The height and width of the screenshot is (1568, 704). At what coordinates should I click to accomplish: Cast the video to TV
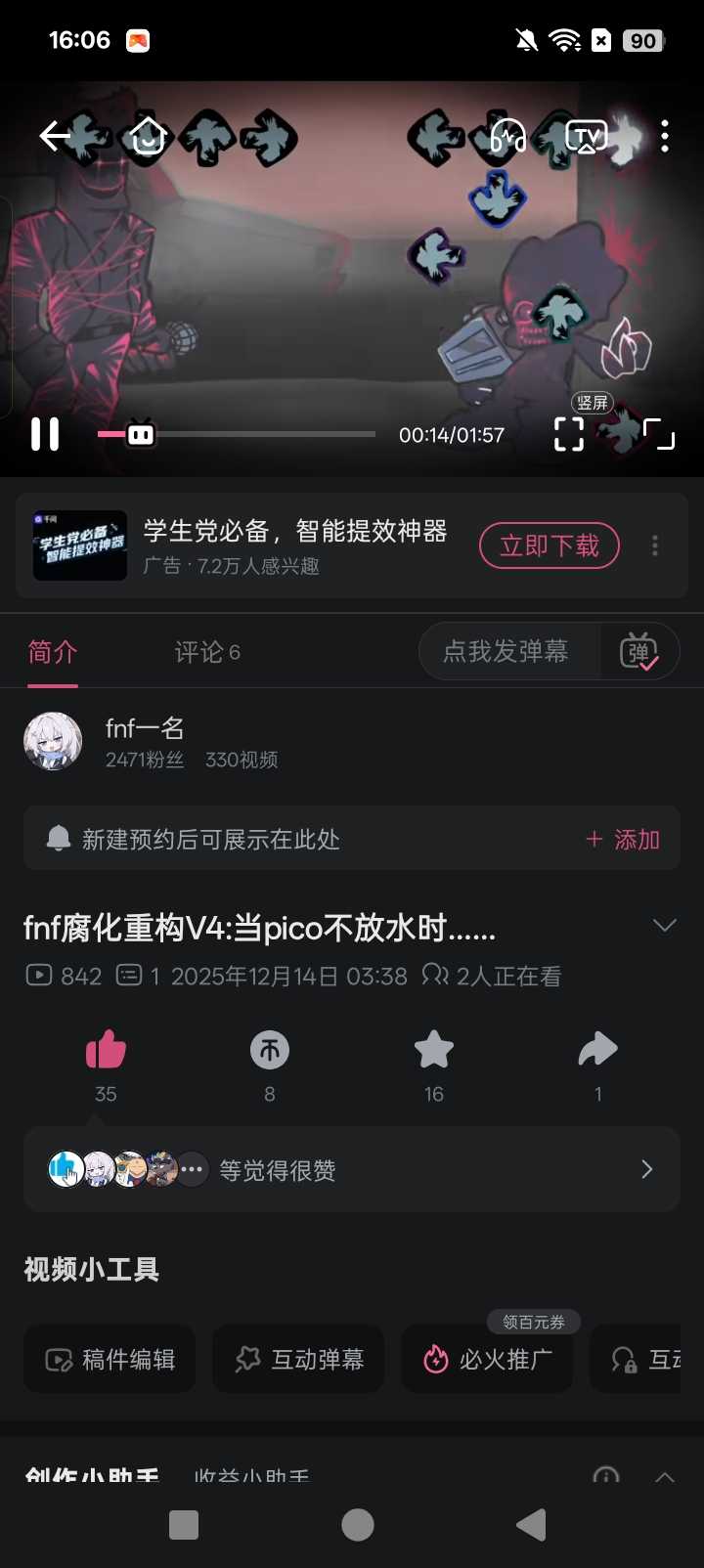click(x=586, y=136)
